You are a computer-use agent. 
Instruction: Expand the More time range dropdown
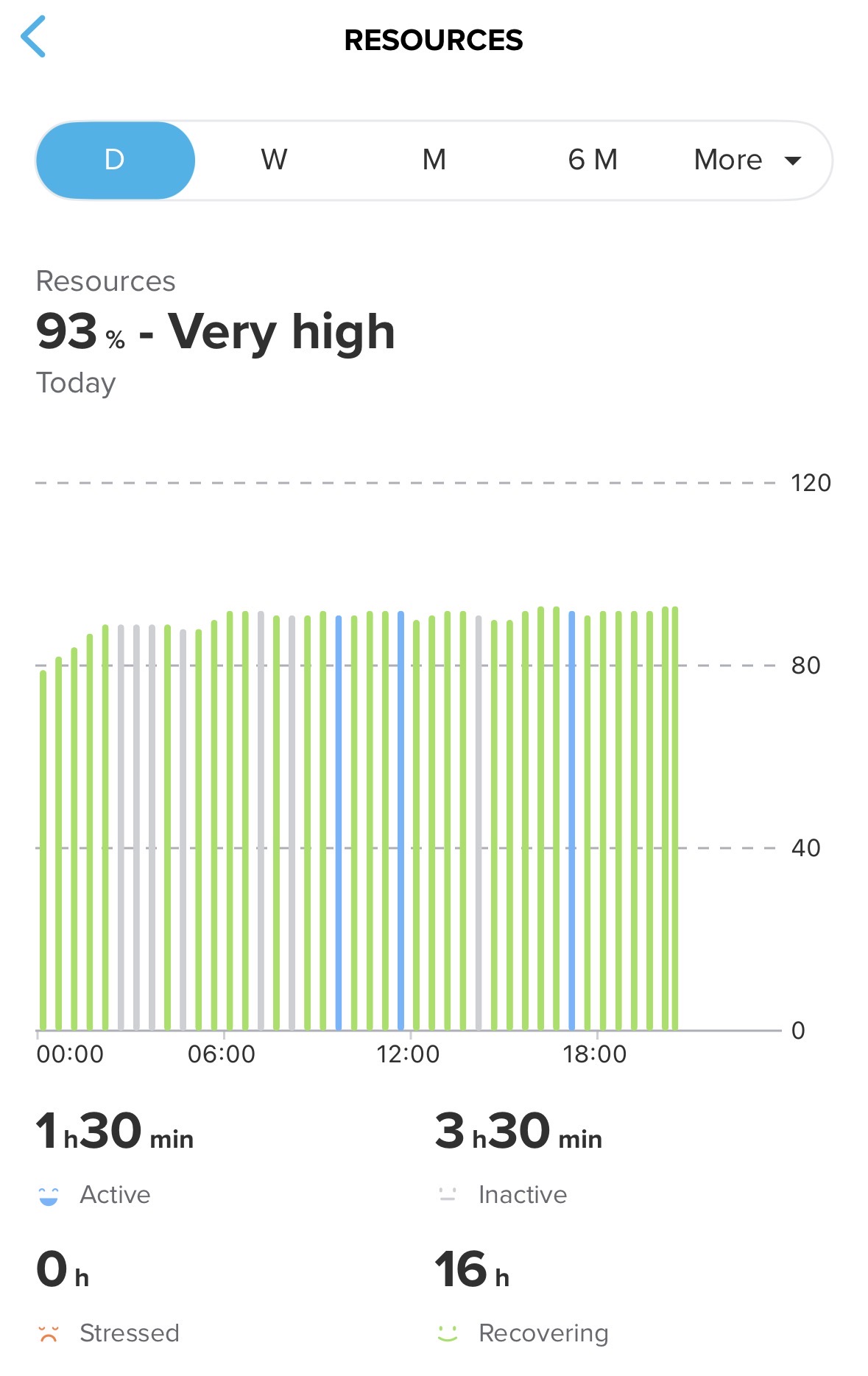point(747,160)
